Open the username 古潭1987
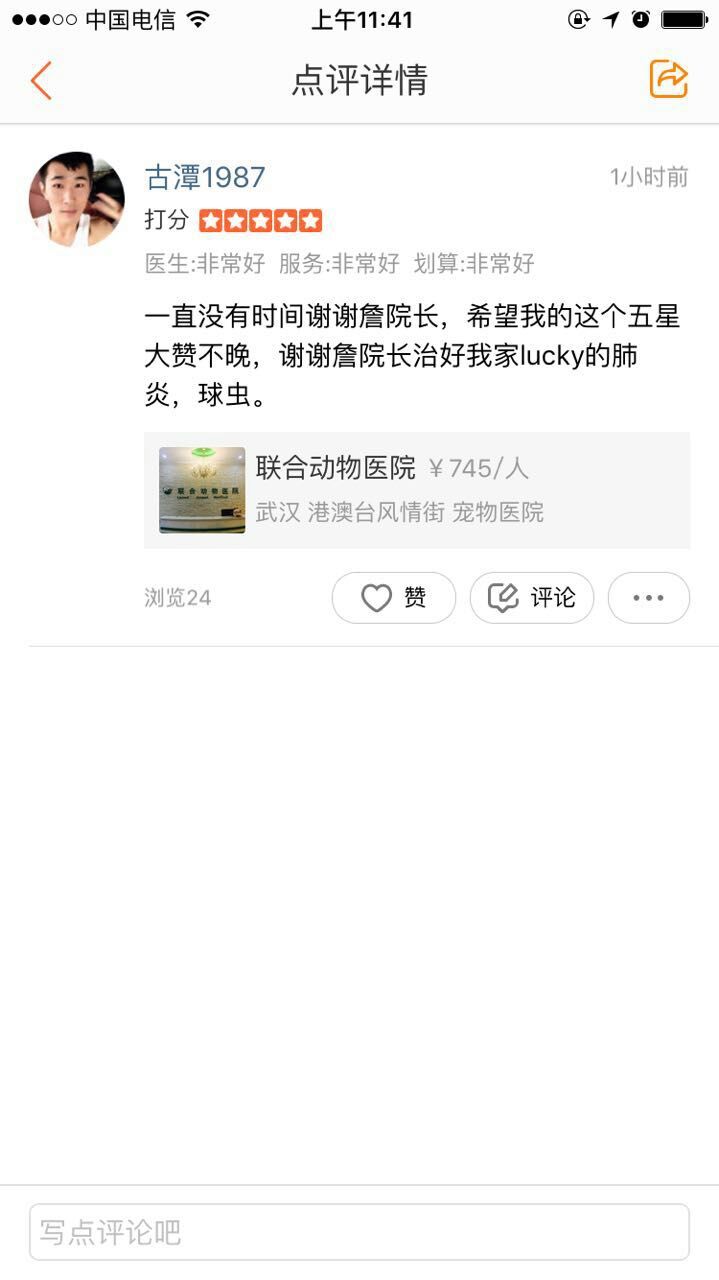 pos(205,178)
